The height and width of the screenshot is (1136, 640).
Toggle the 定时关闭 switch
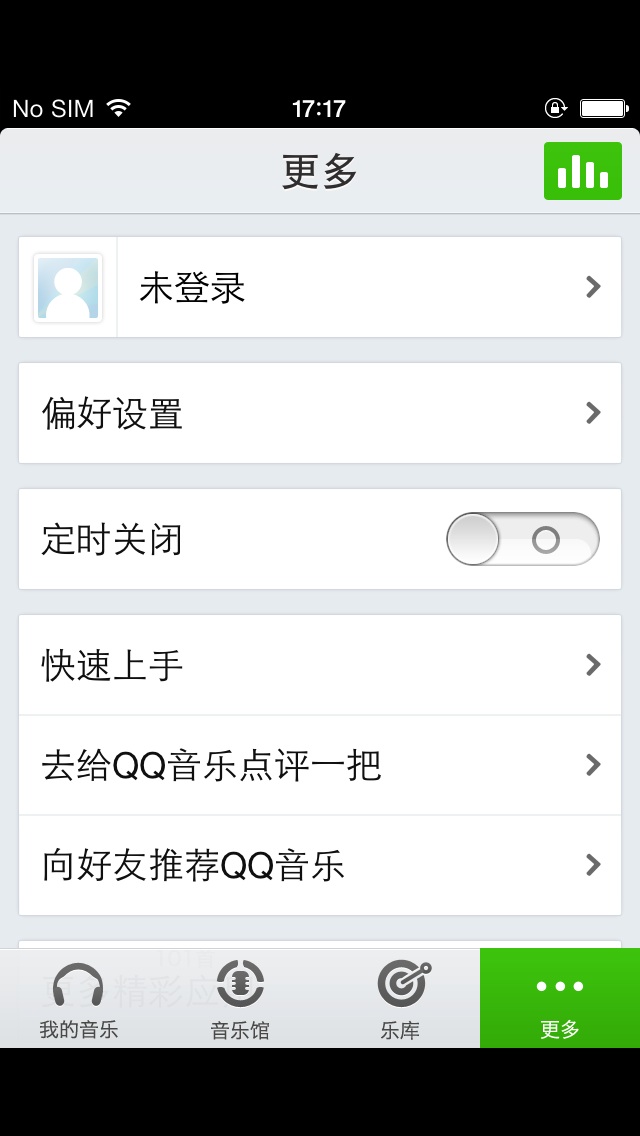[522, 539]
